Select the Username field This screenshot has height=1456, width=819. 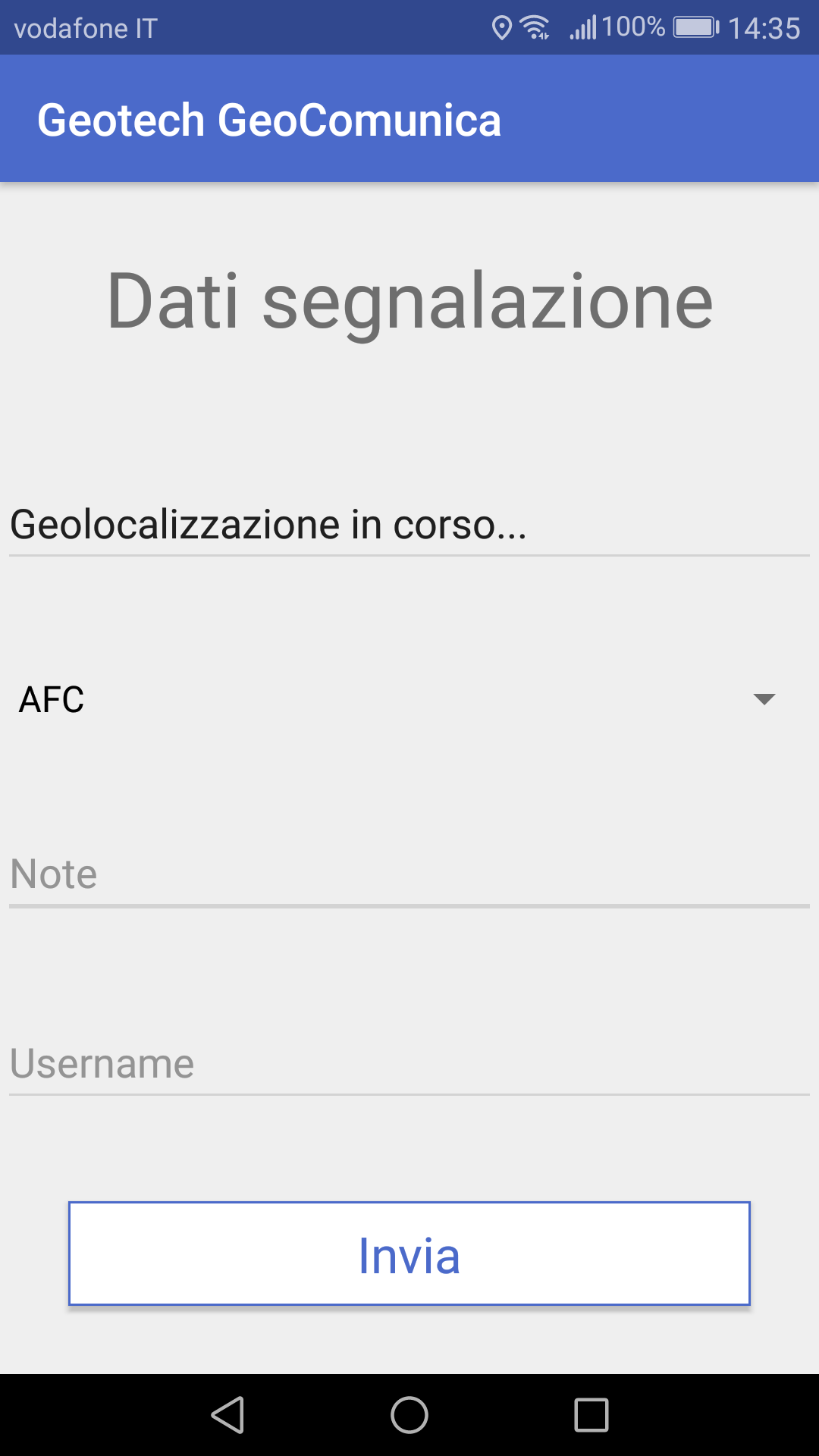[409, 1063]
